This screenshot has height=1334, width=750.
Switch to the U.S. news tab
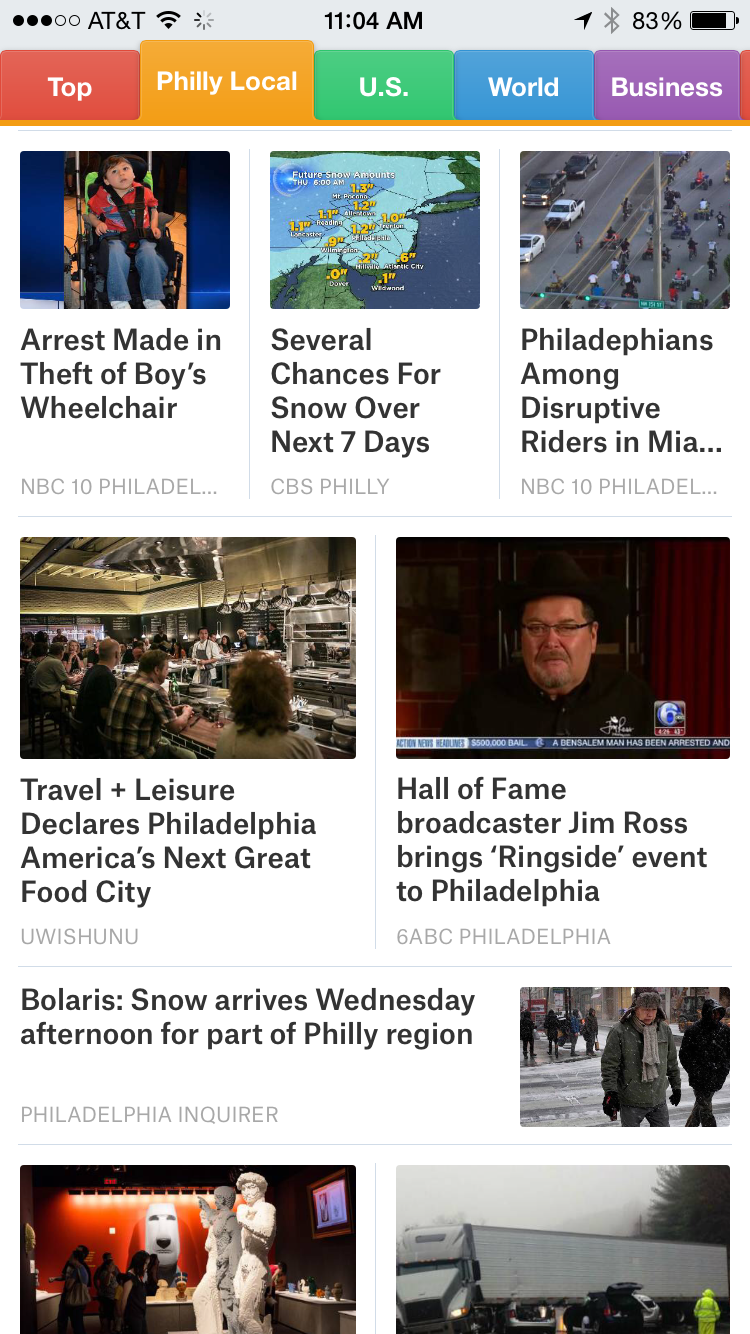(384, 87)
